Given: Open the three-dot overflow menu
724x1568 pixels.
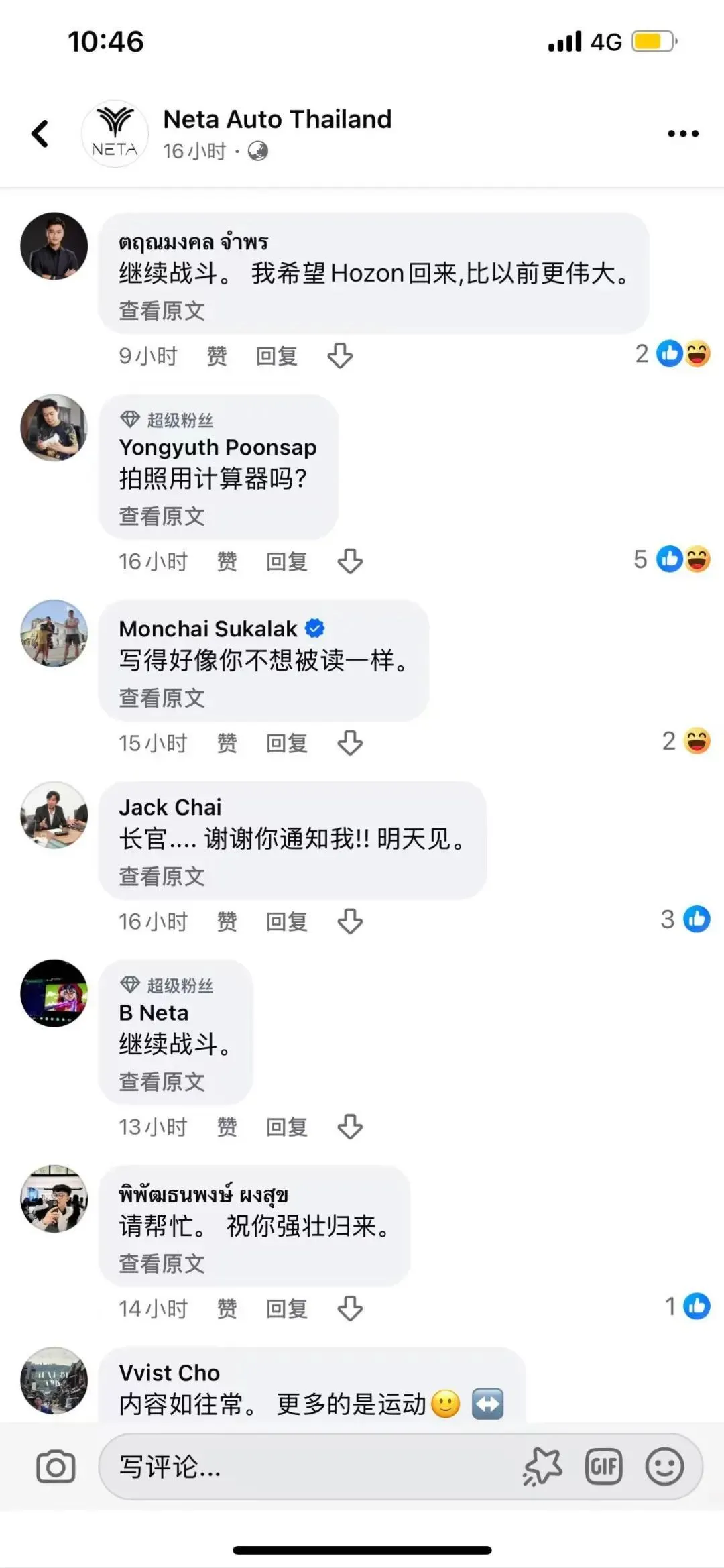Looking at the screenshot, I should tap(682, 133).
